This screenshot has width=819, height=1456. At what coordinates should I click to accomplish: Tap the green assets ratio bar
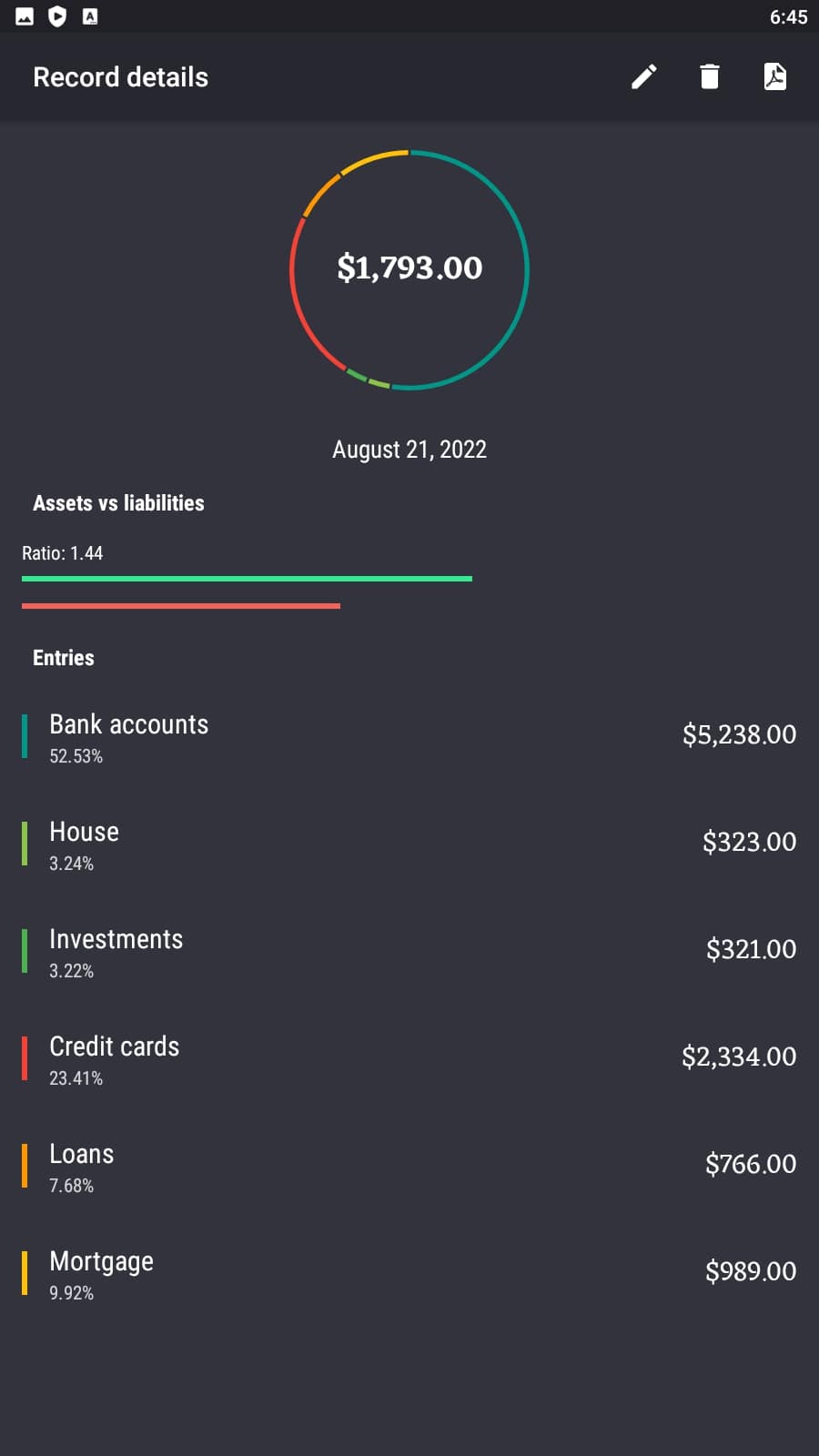point(246,578)
